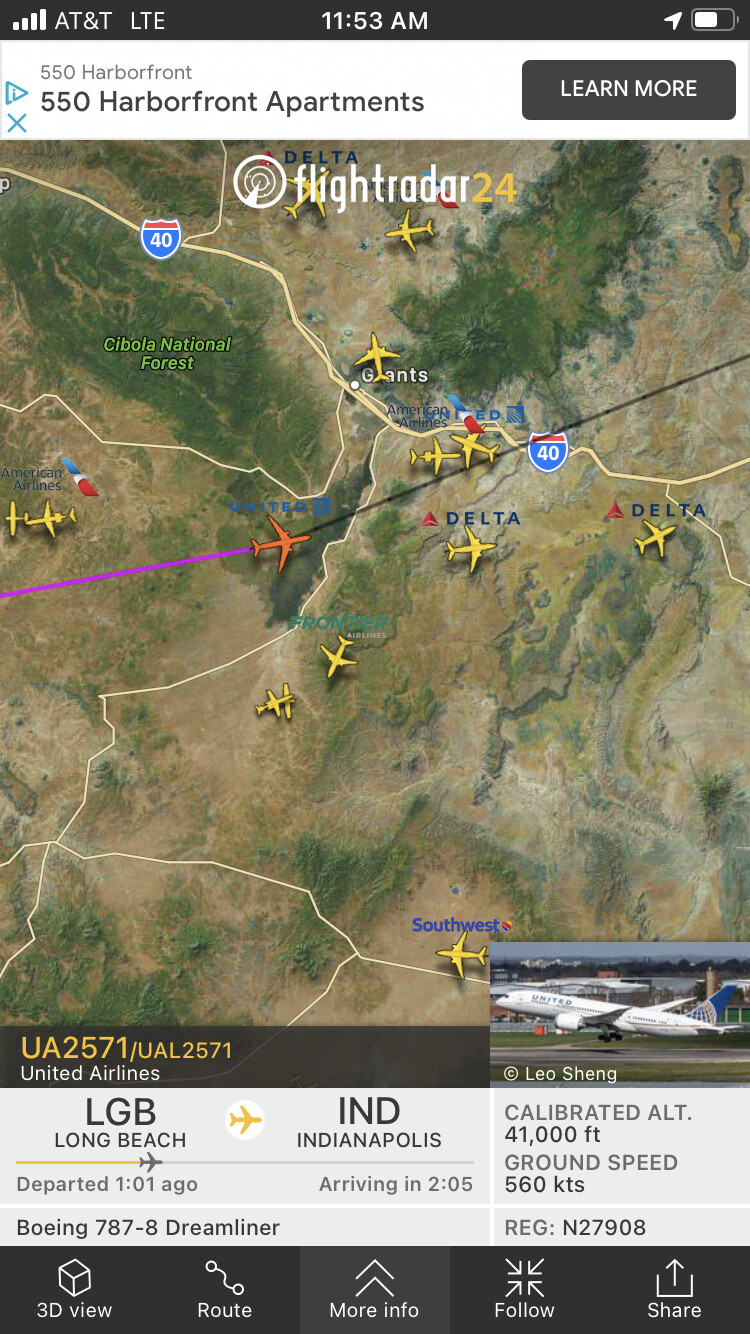Open the ad info triangle icon
This screenshot has width=750, height=1334.
[17, 94]
